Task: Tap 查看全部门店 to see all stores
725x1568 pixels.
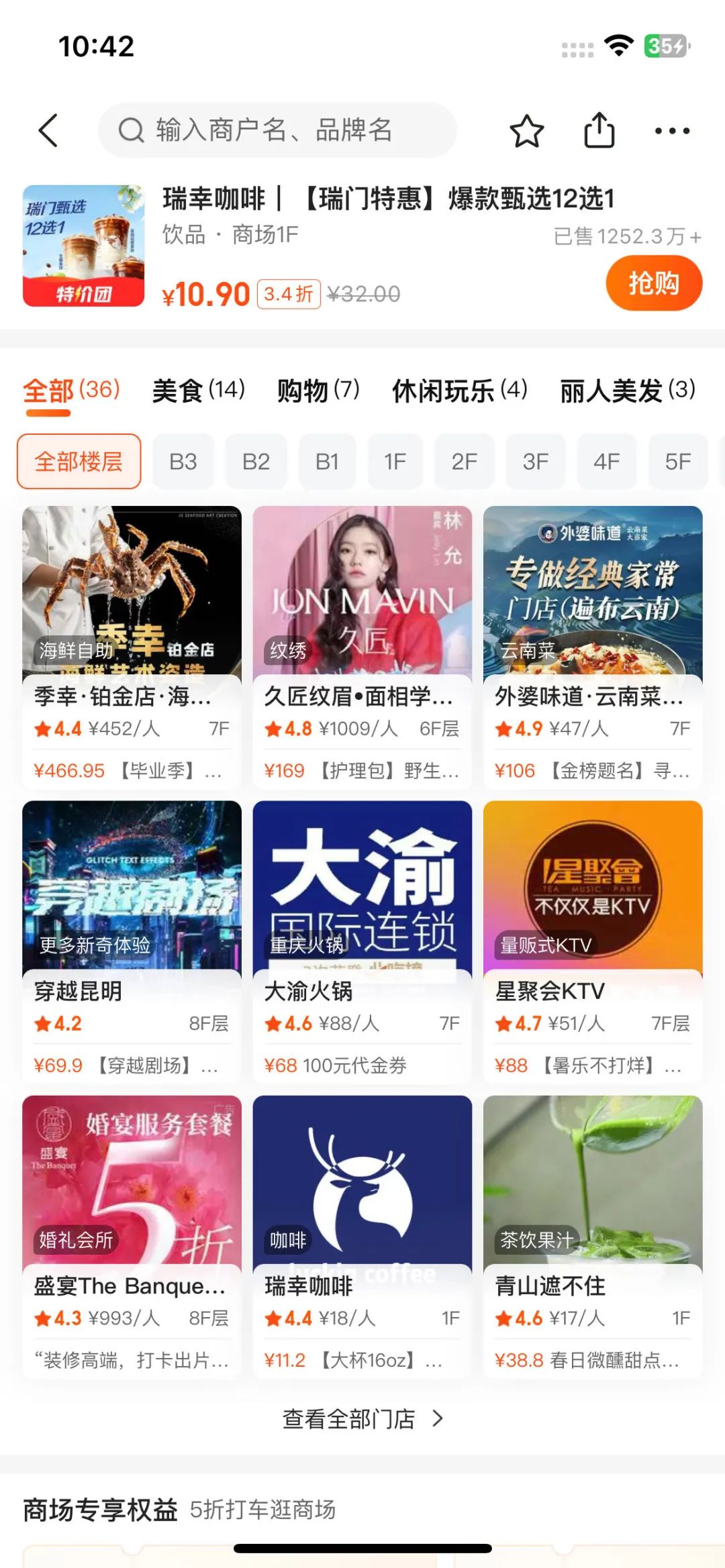Action: click(x=362, y=1418)
